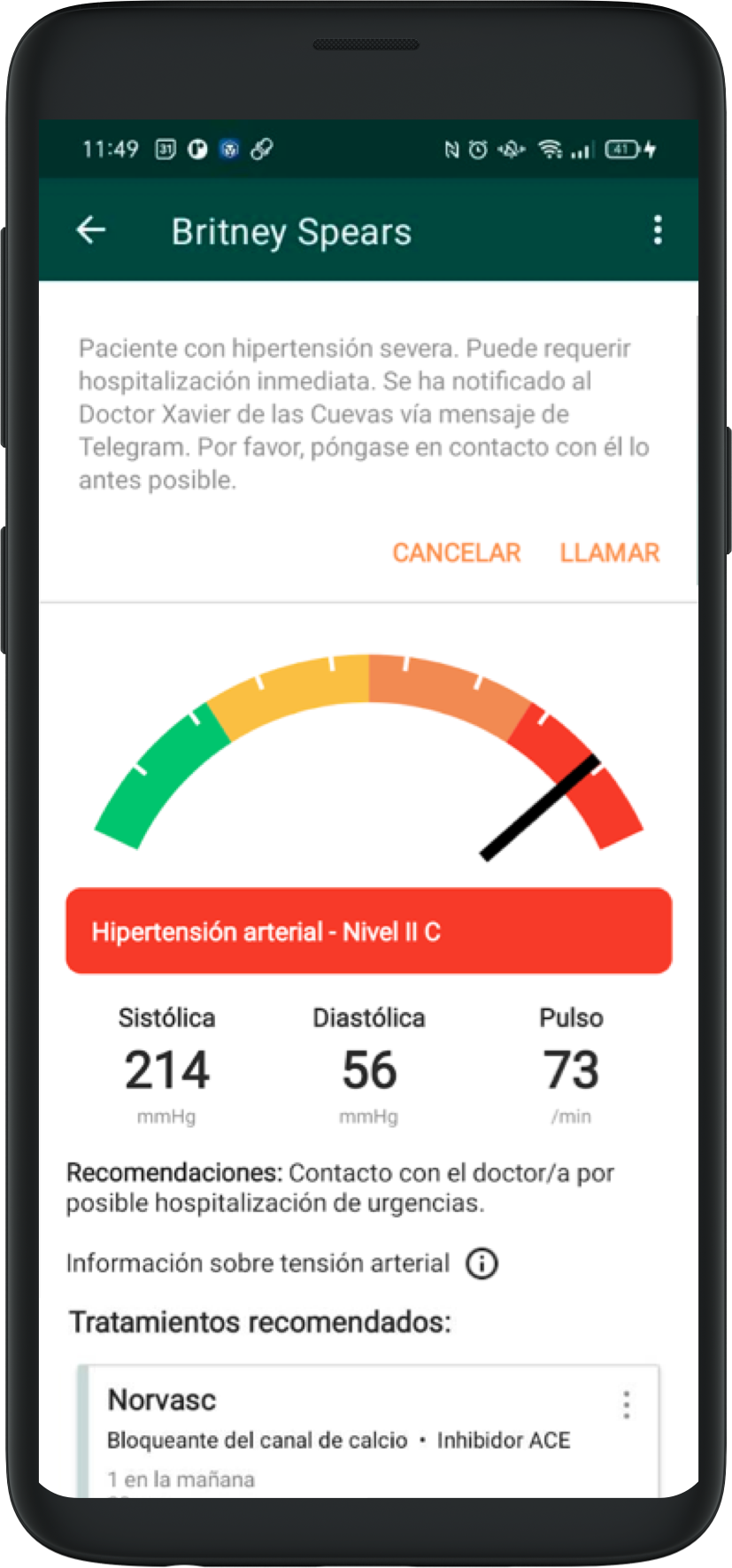The width and height of the screenshot is (732, 1568).
Task: Go back from Britney Spears' screen
Action: click(91, 231)
